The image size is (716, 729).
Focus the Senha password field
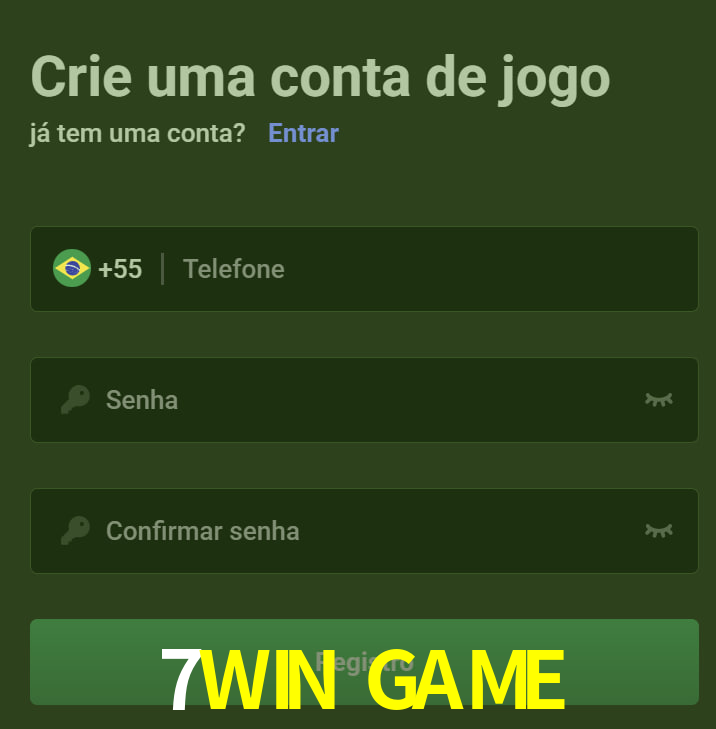click(360, 400)
